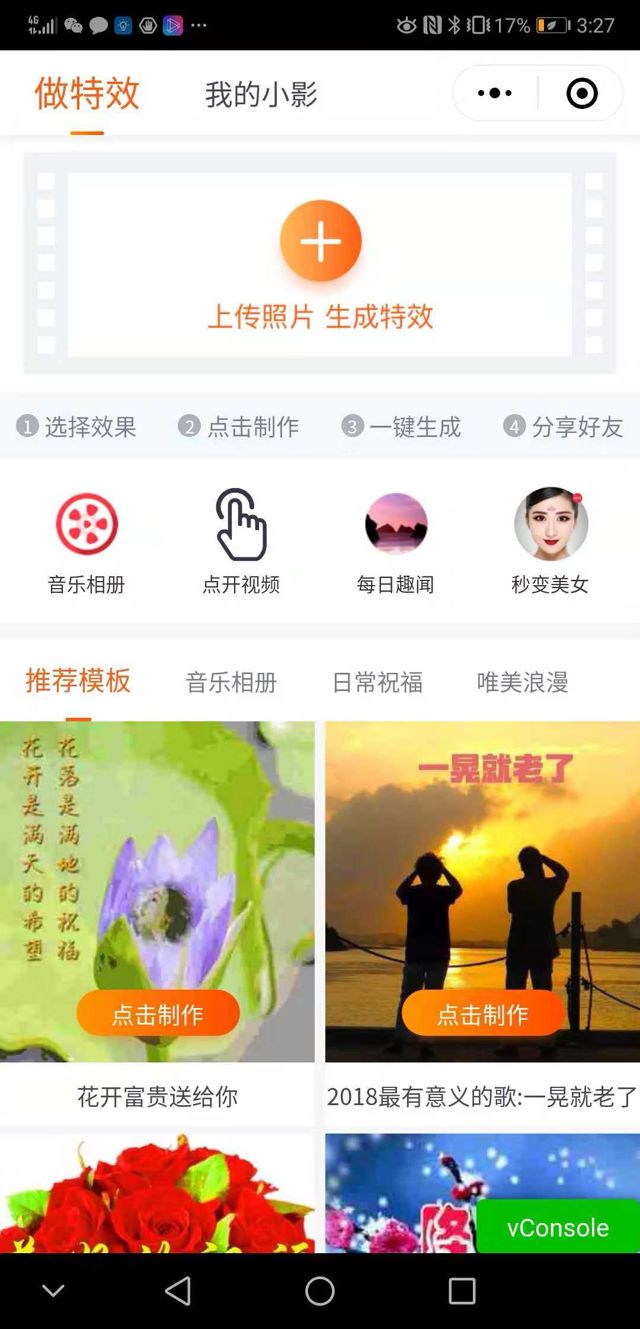Screen dimensions: 640x1329
Task: Open the 秒变美女 shortcut
Action: [x=550, y=525]
